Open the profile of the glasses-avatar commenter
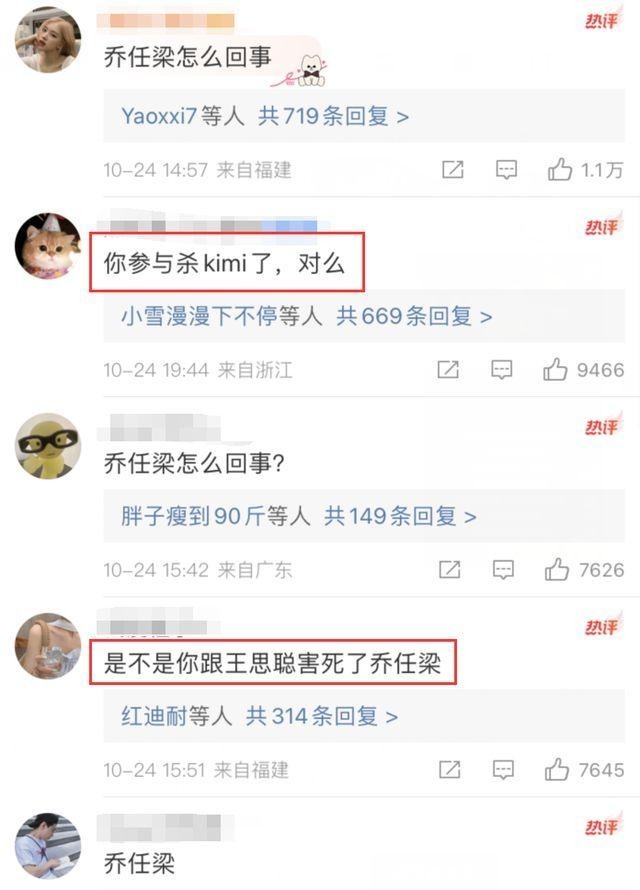 click(47, 446)
